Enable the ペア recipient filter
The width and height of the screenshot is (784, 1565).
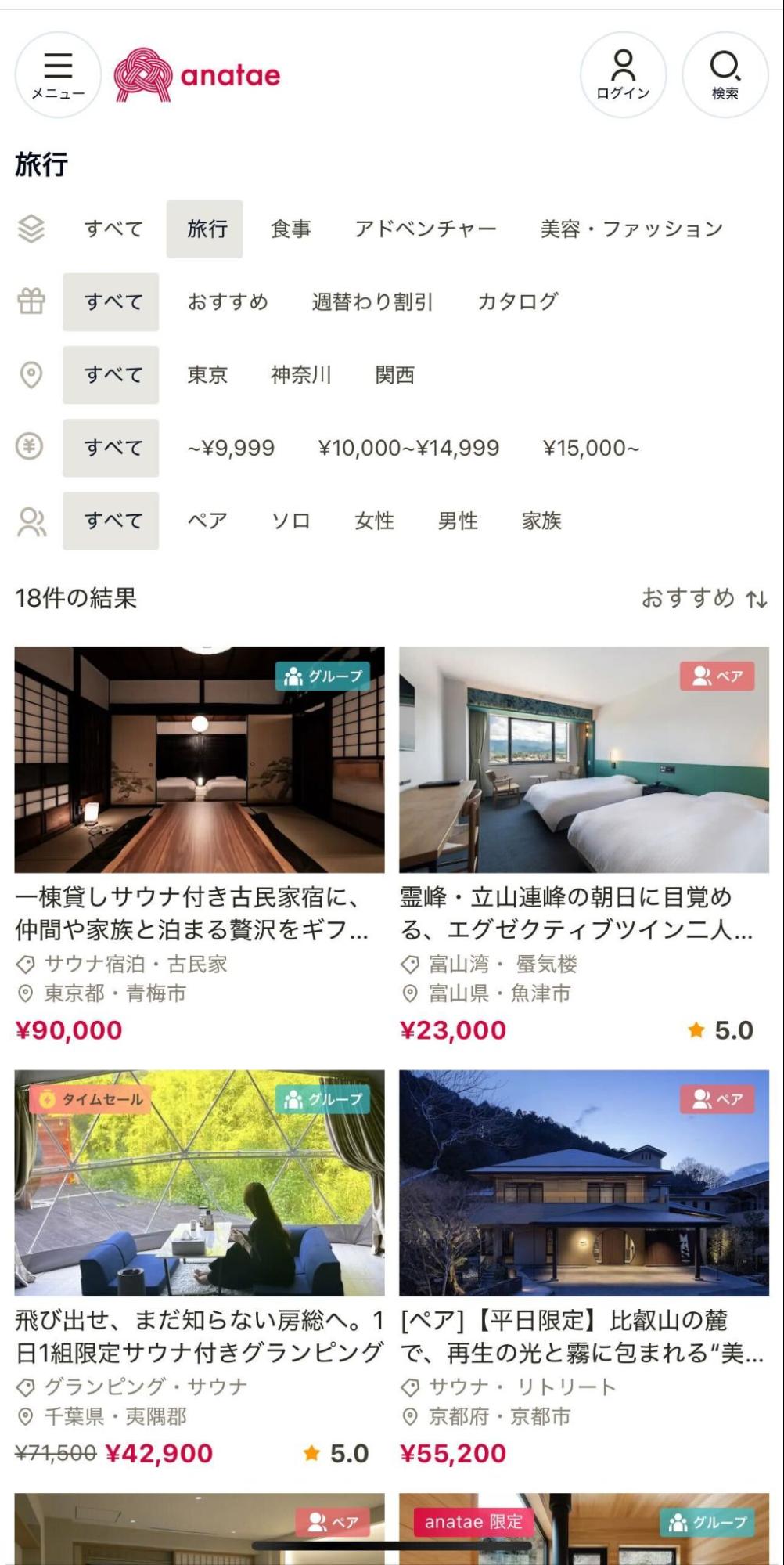(x=206, y=520)
